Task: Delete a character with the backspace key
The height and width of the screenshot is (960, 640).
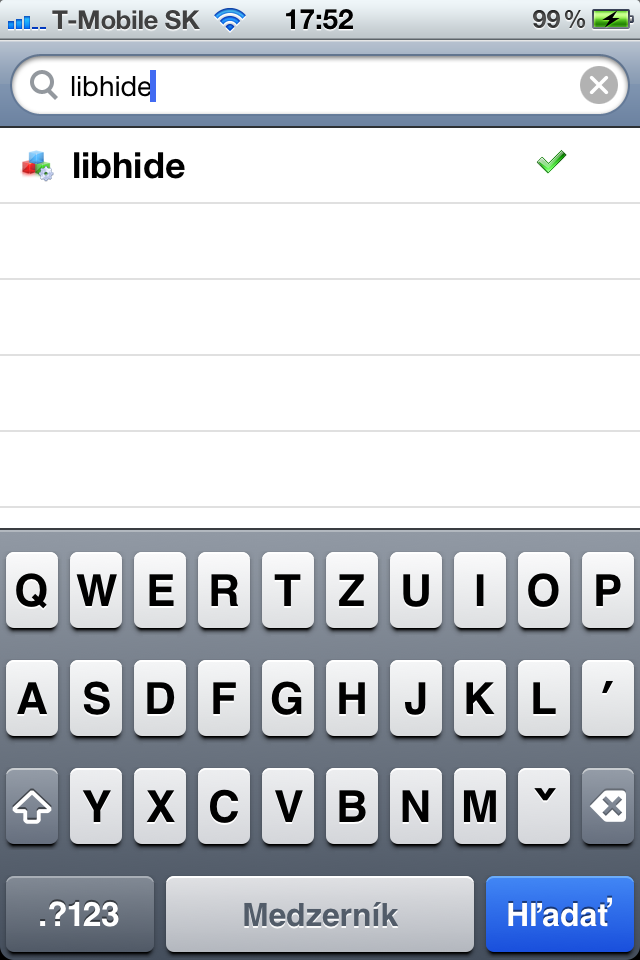Action: 608,806
